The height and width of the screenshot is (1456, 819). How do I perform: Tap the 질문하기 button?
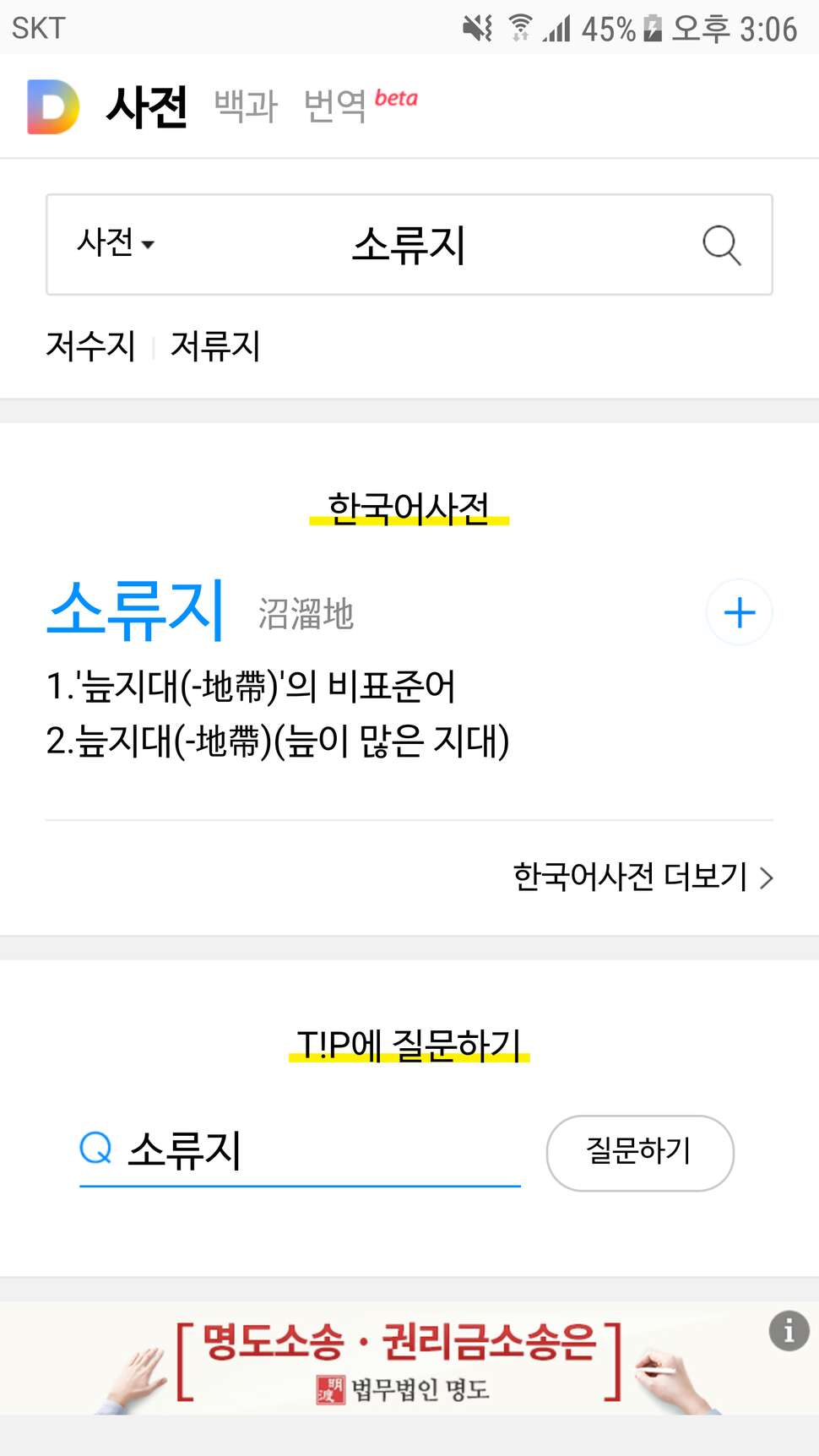(x=640, y=1153)
